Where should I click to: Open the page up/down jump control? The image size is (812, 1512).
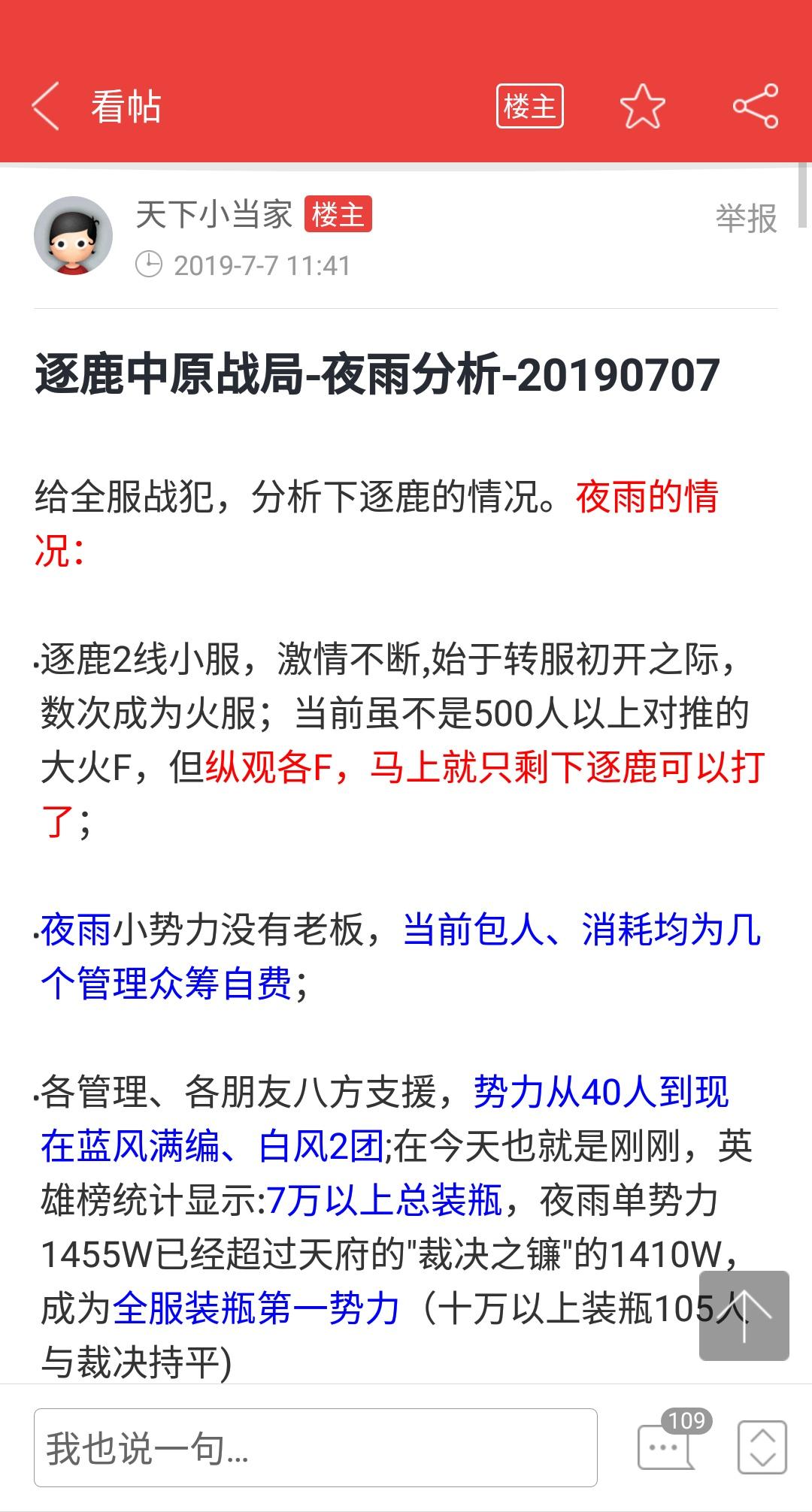pos(762,1447)
